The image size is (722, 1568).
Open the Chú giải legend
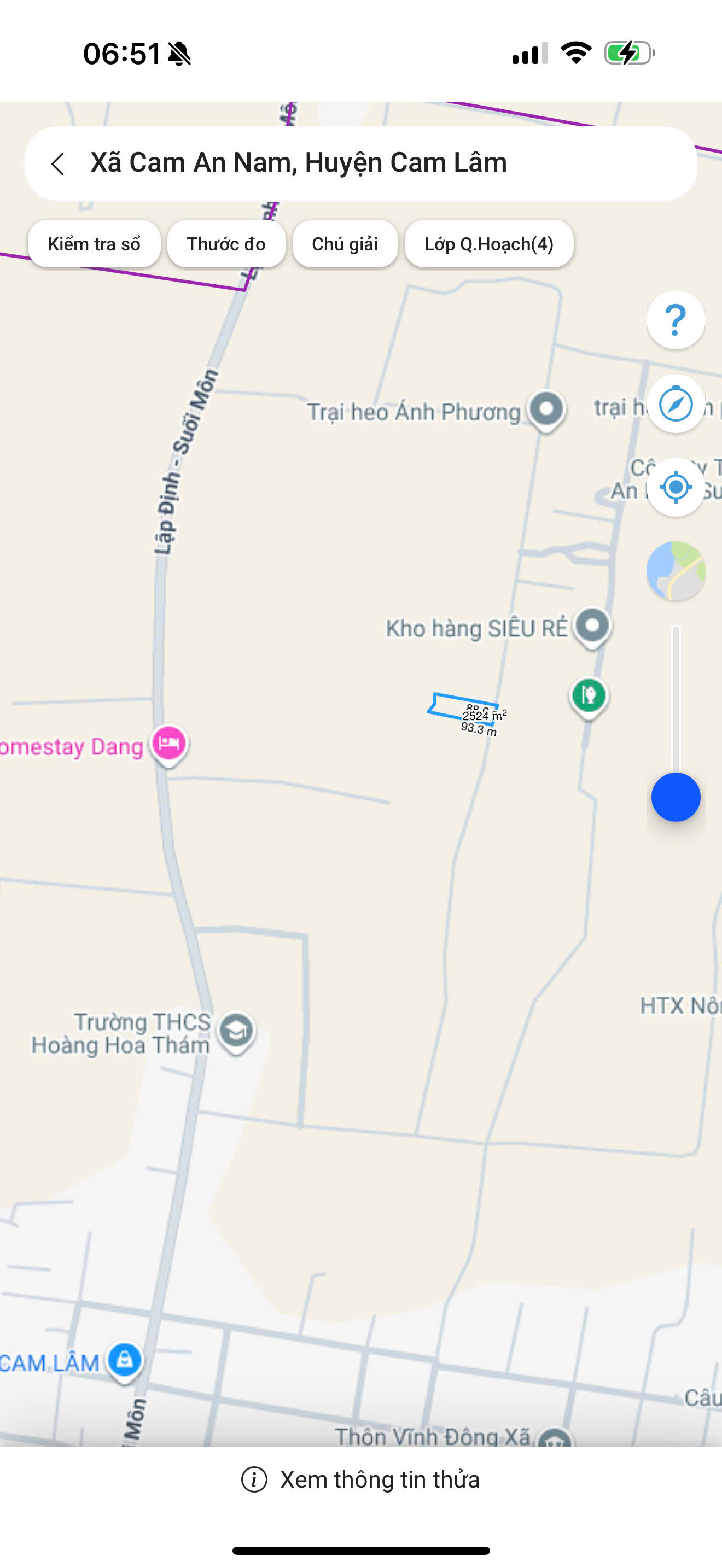click(x=345, y=244)
